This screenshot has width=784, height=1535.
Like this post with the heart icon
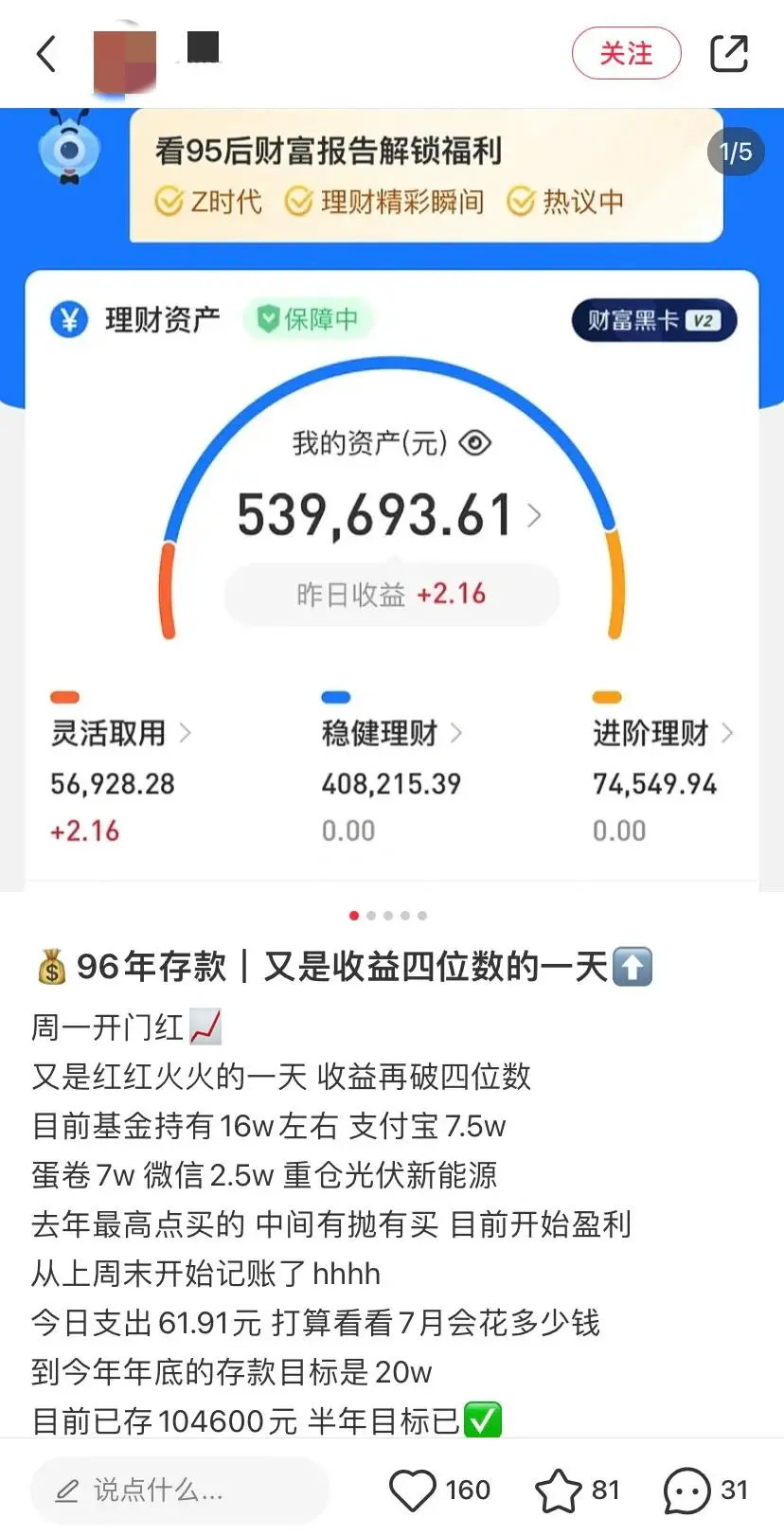pos(413,1490)
